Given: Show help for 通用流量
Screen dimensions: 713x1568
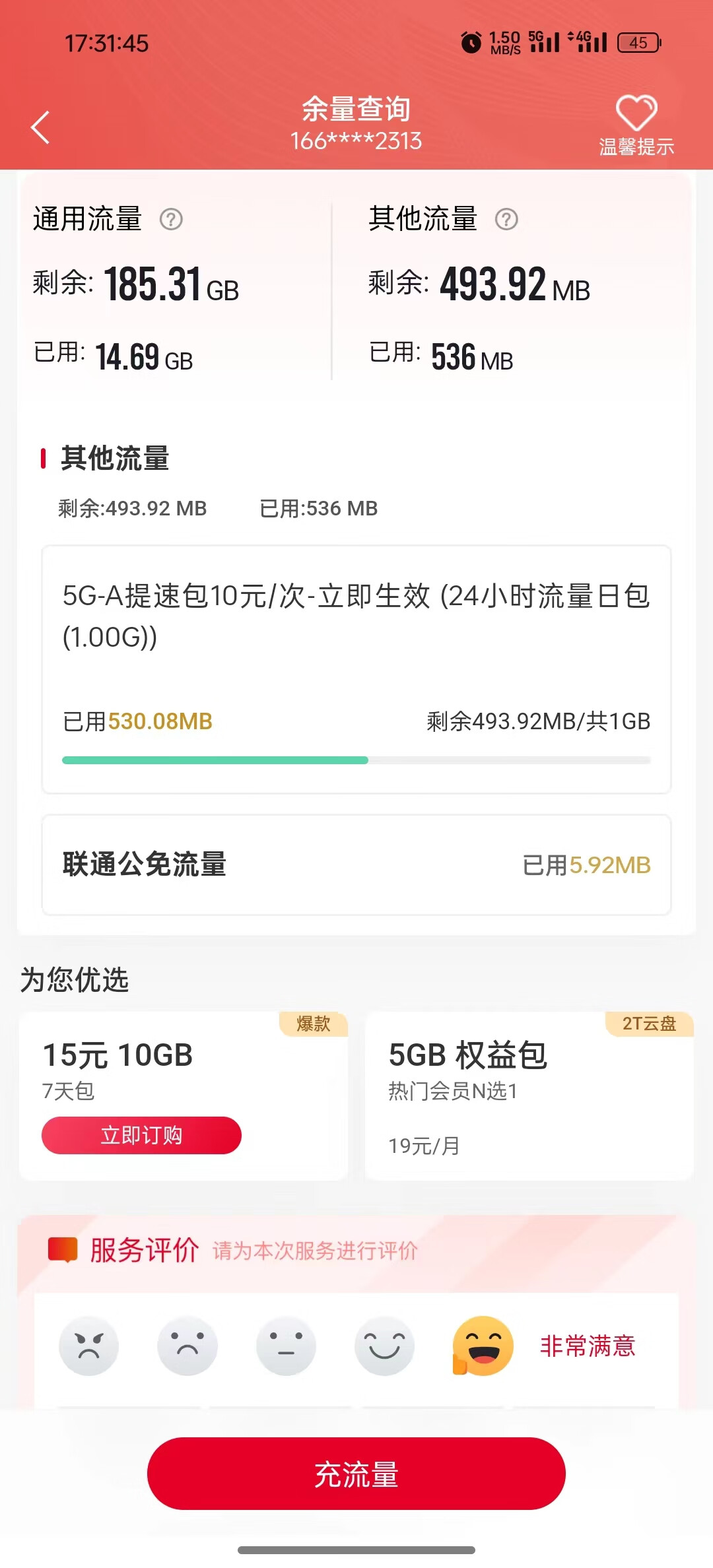Looking at the screenshot, I should click(171, 219).
